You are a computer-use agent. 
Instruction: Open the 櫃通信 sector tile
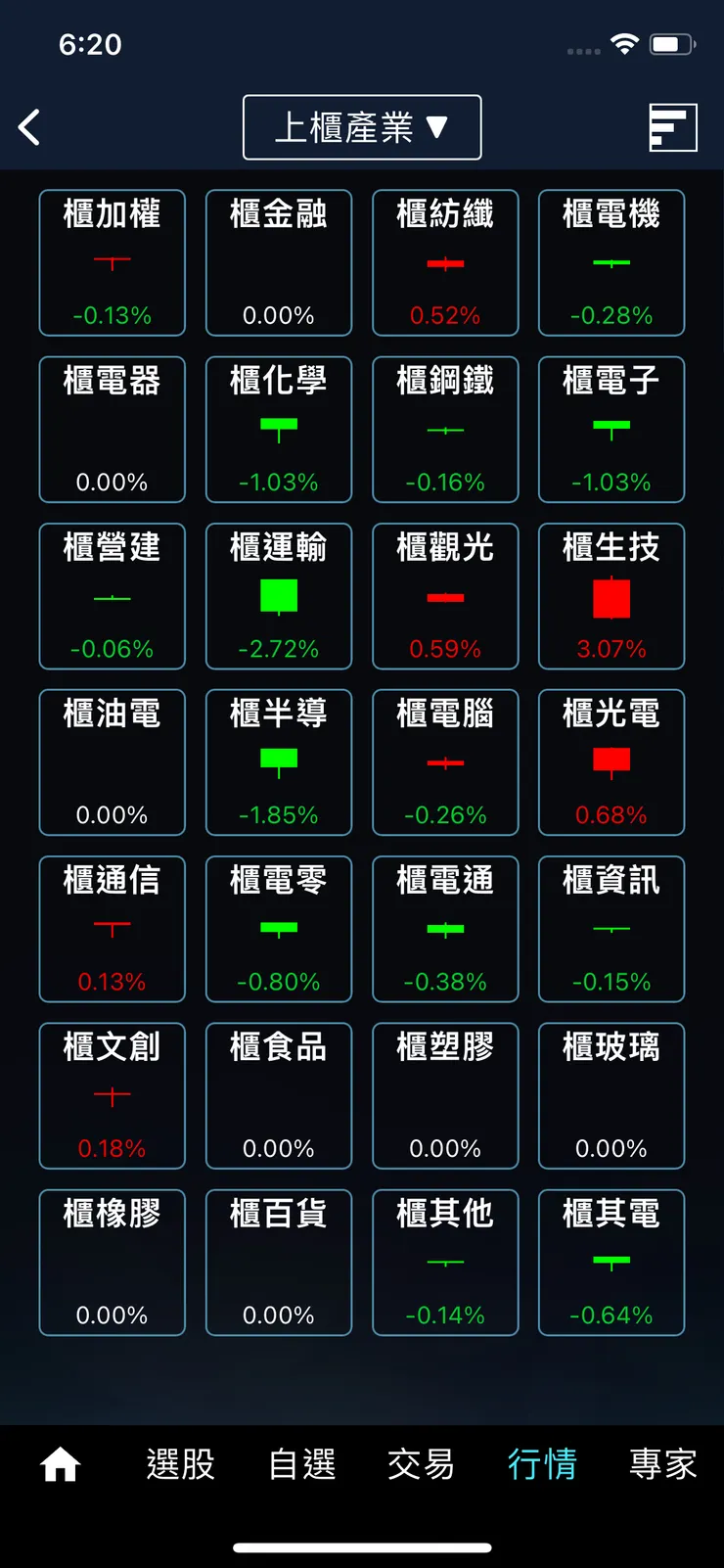pos(113,929)
